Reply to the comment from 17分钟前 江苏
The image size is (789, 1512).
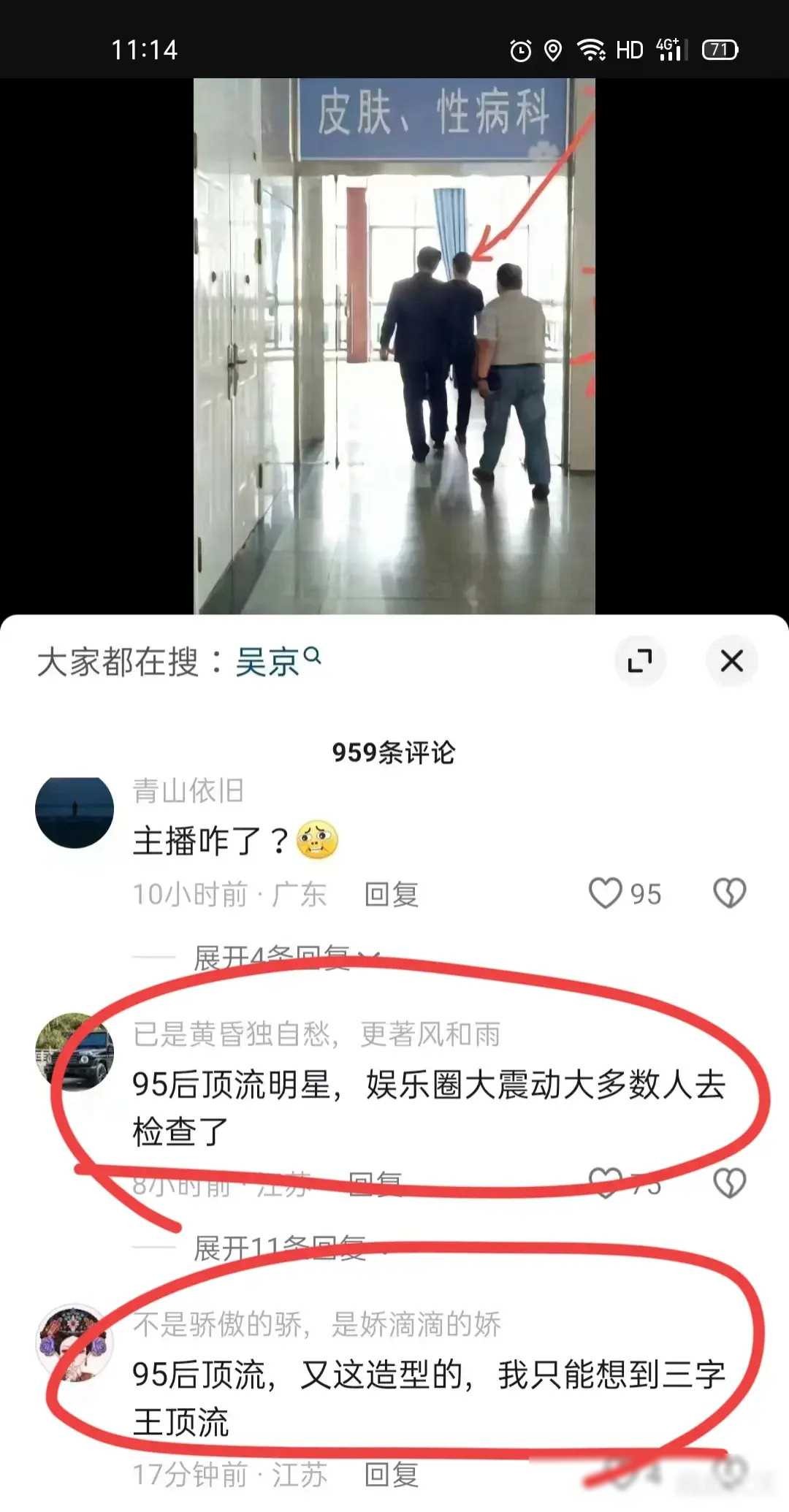coord(392,1475)
